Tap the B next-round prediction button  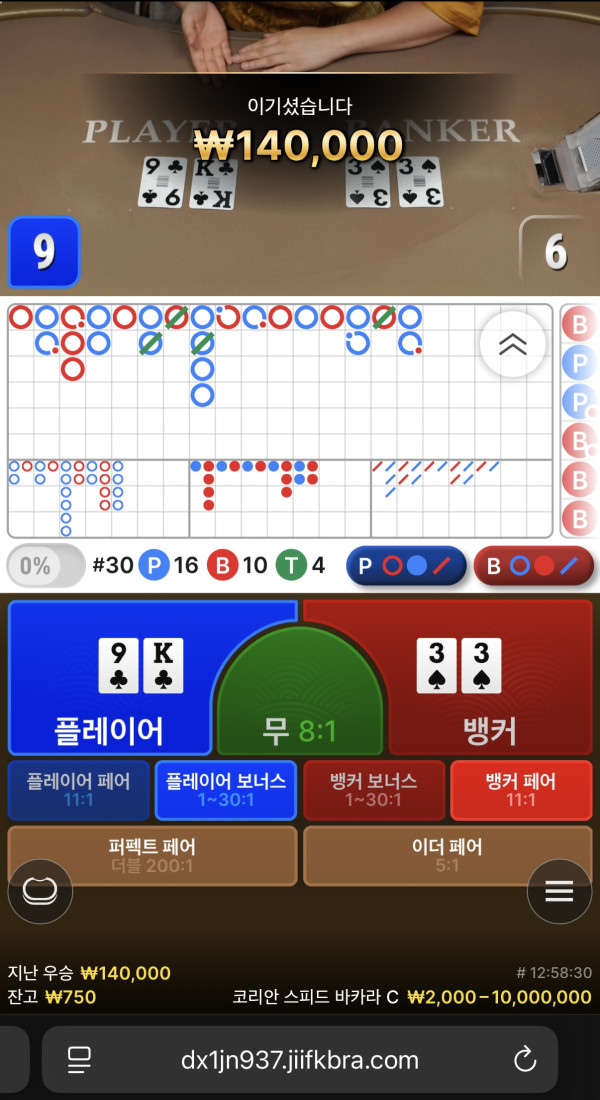532,565
